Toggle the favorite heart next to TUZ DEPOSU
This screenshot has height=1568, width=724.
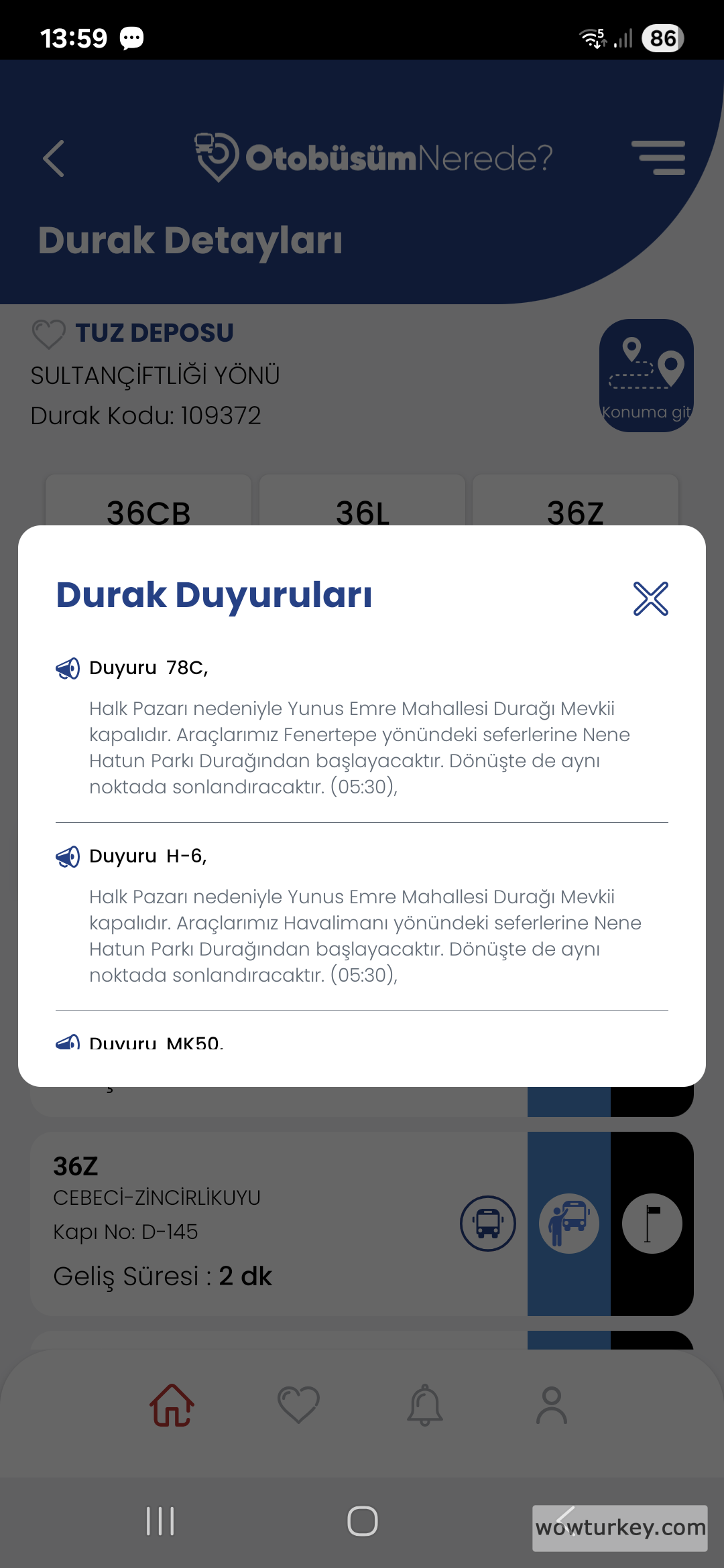coord(48,333)
